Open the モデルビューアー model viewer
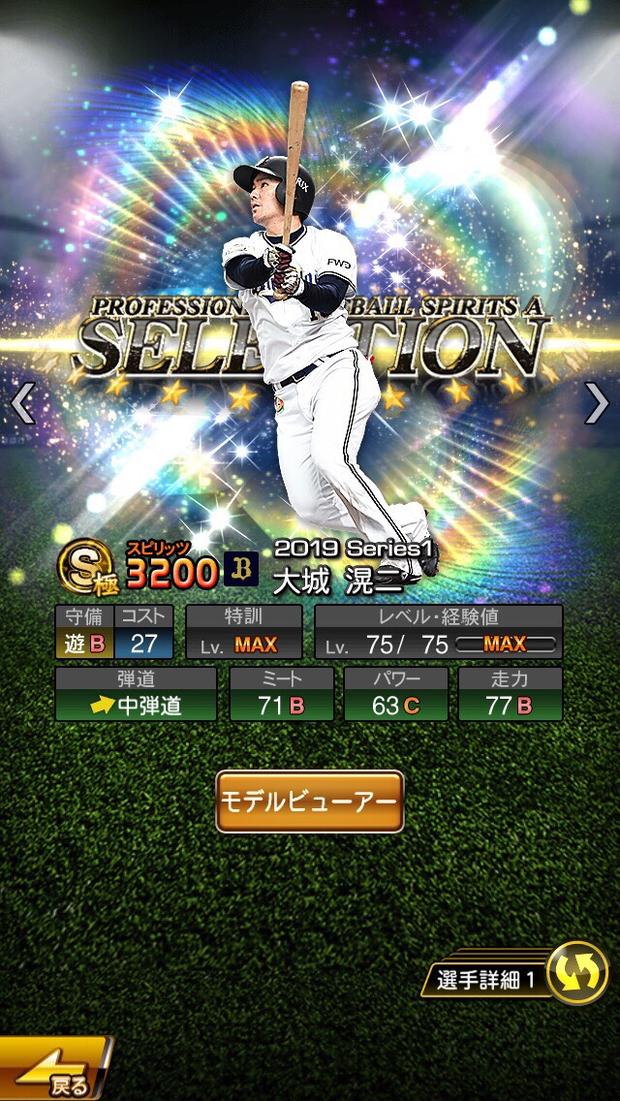 310,801
